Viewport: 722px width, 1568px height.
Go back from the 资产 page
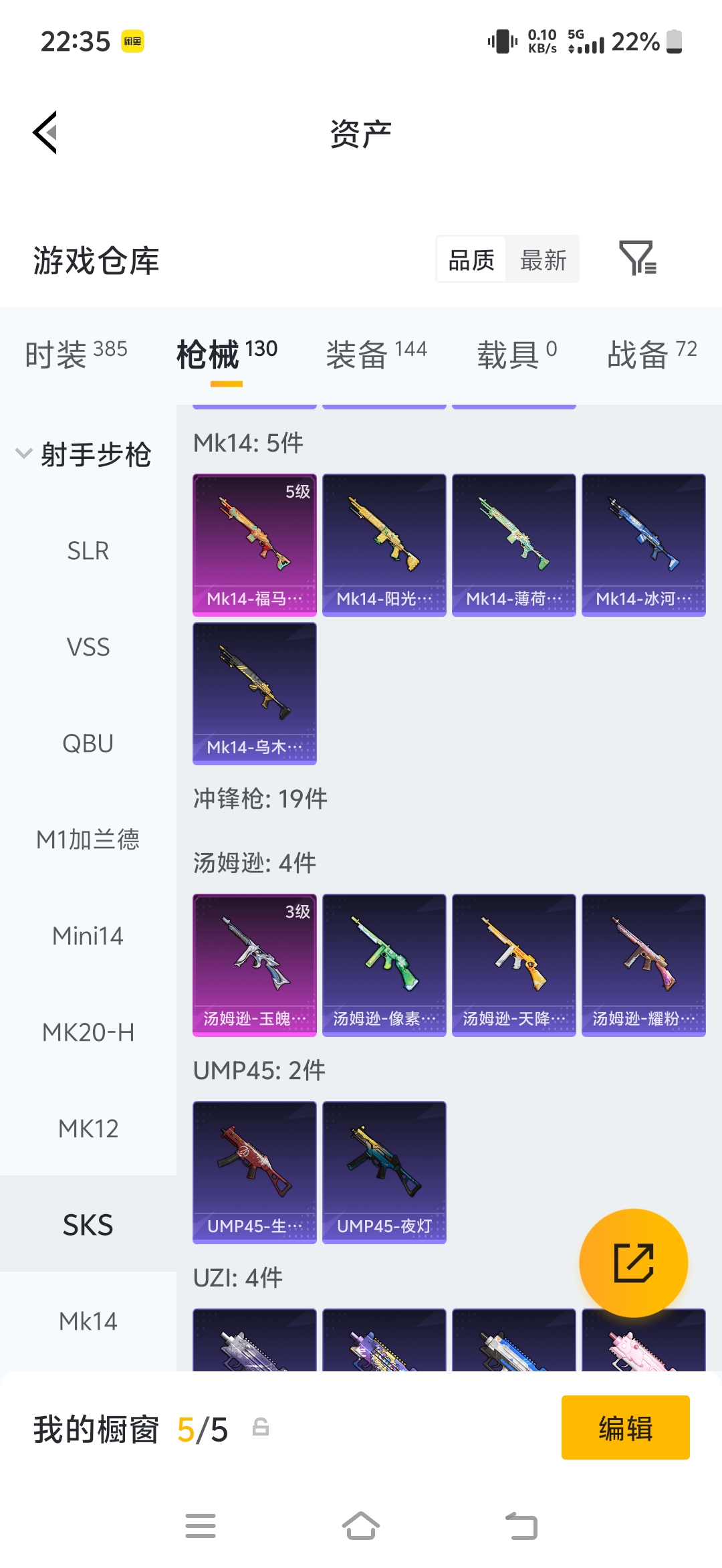coord(45,132)
